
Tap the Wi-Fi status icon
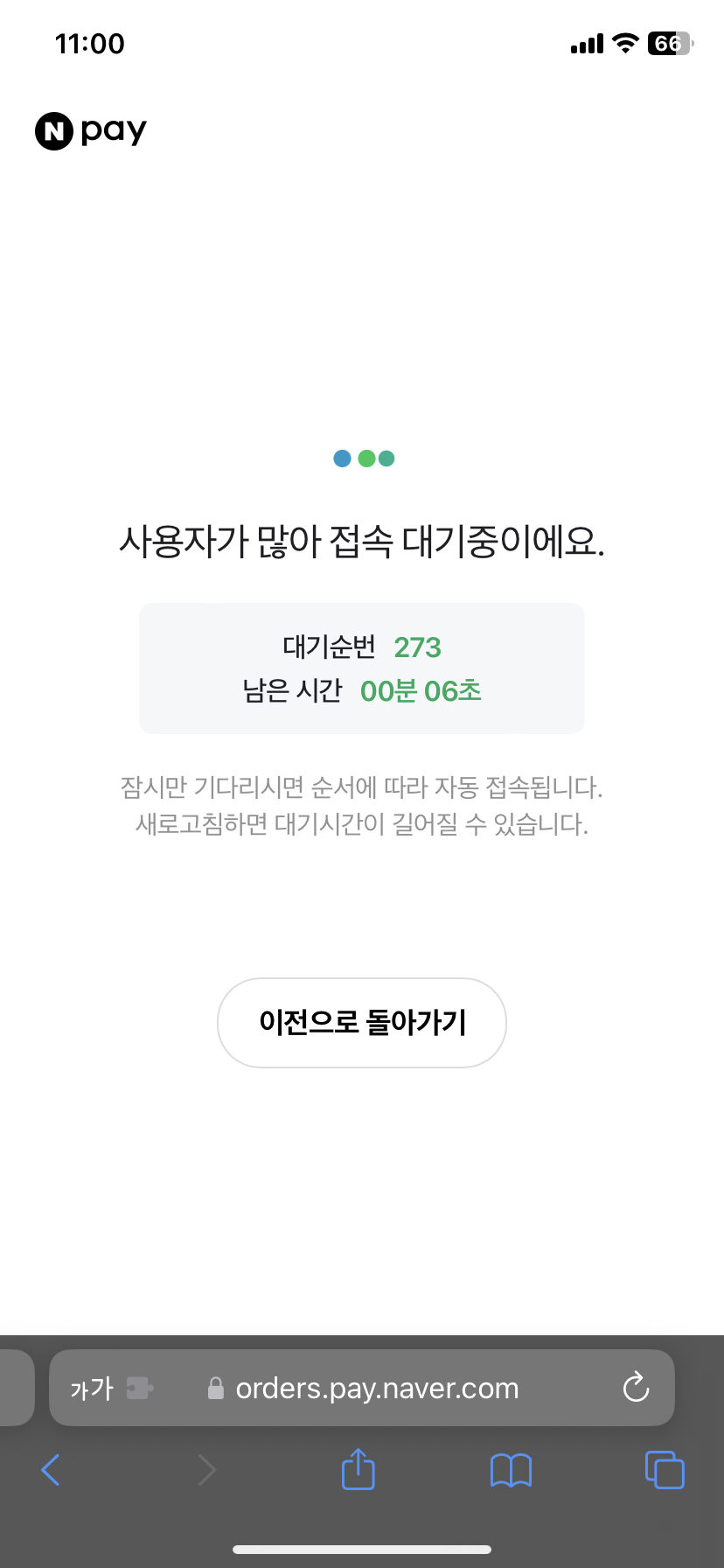(624, 43)
